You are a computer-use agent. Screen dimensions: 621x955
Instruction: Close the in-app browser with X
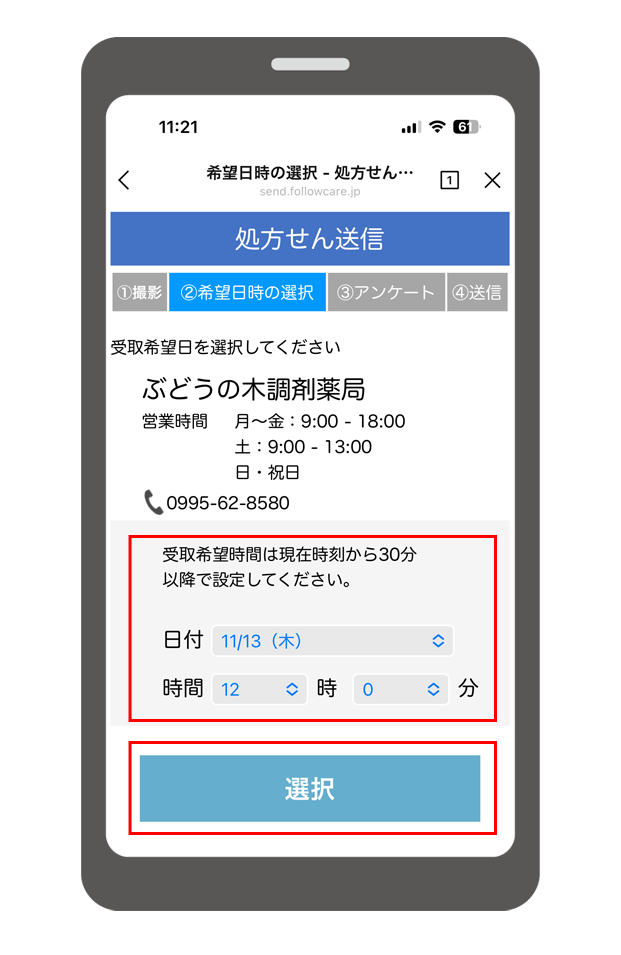click(492, 180)
